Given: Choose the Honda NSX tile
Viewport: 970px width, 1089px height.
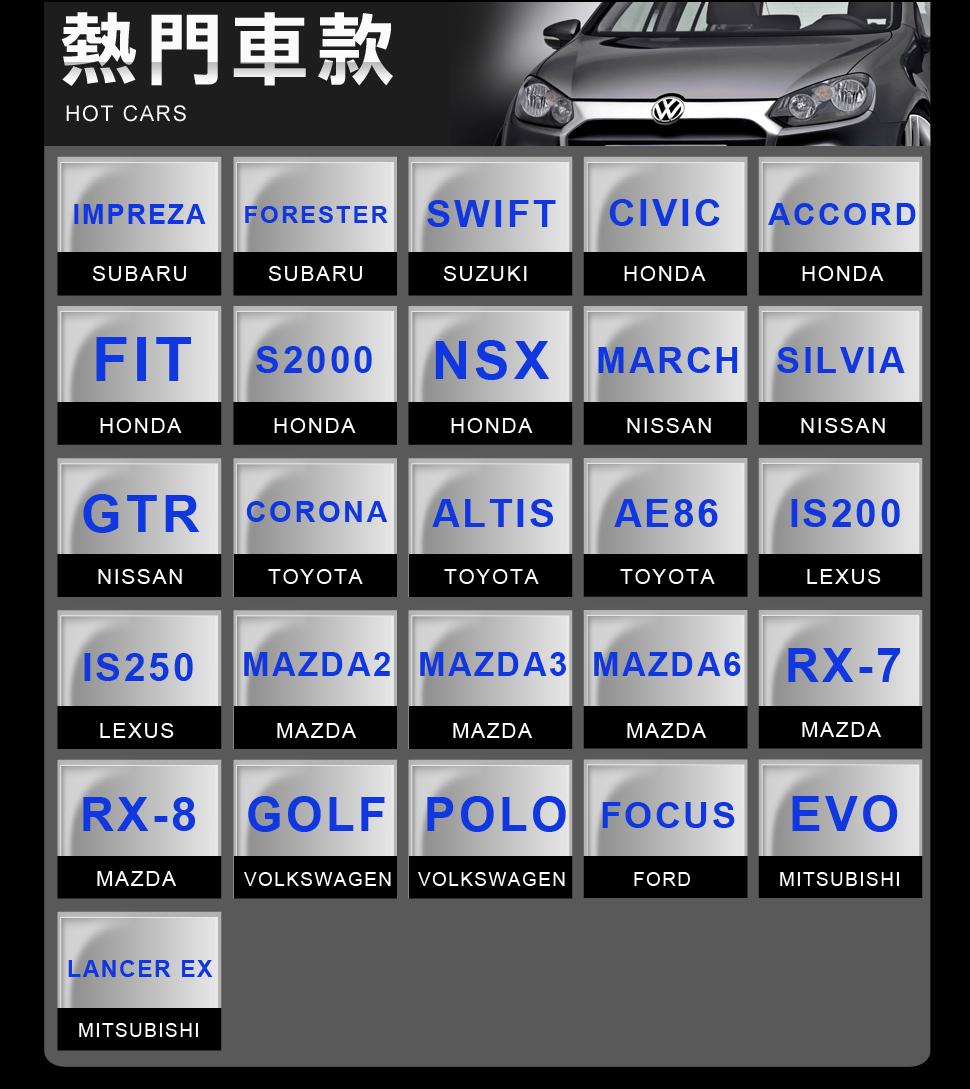Looking at the screenshot, I should tap(490, 375).
